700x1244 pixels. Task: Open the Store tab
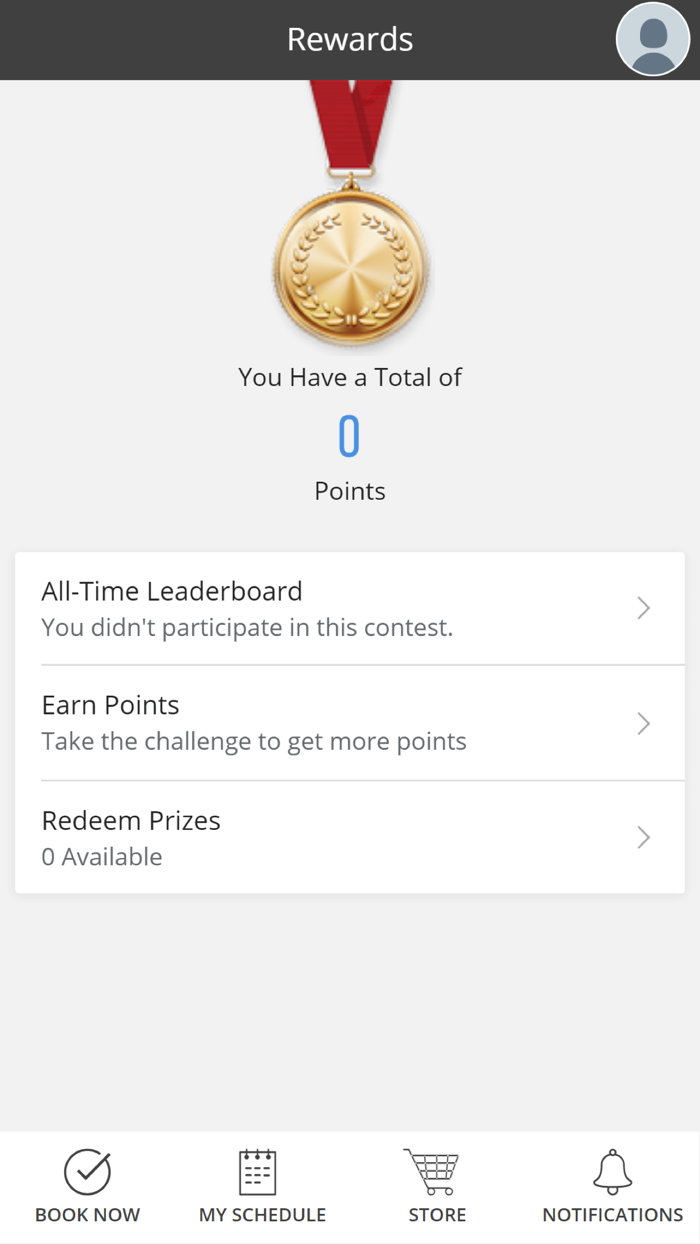437,1187
